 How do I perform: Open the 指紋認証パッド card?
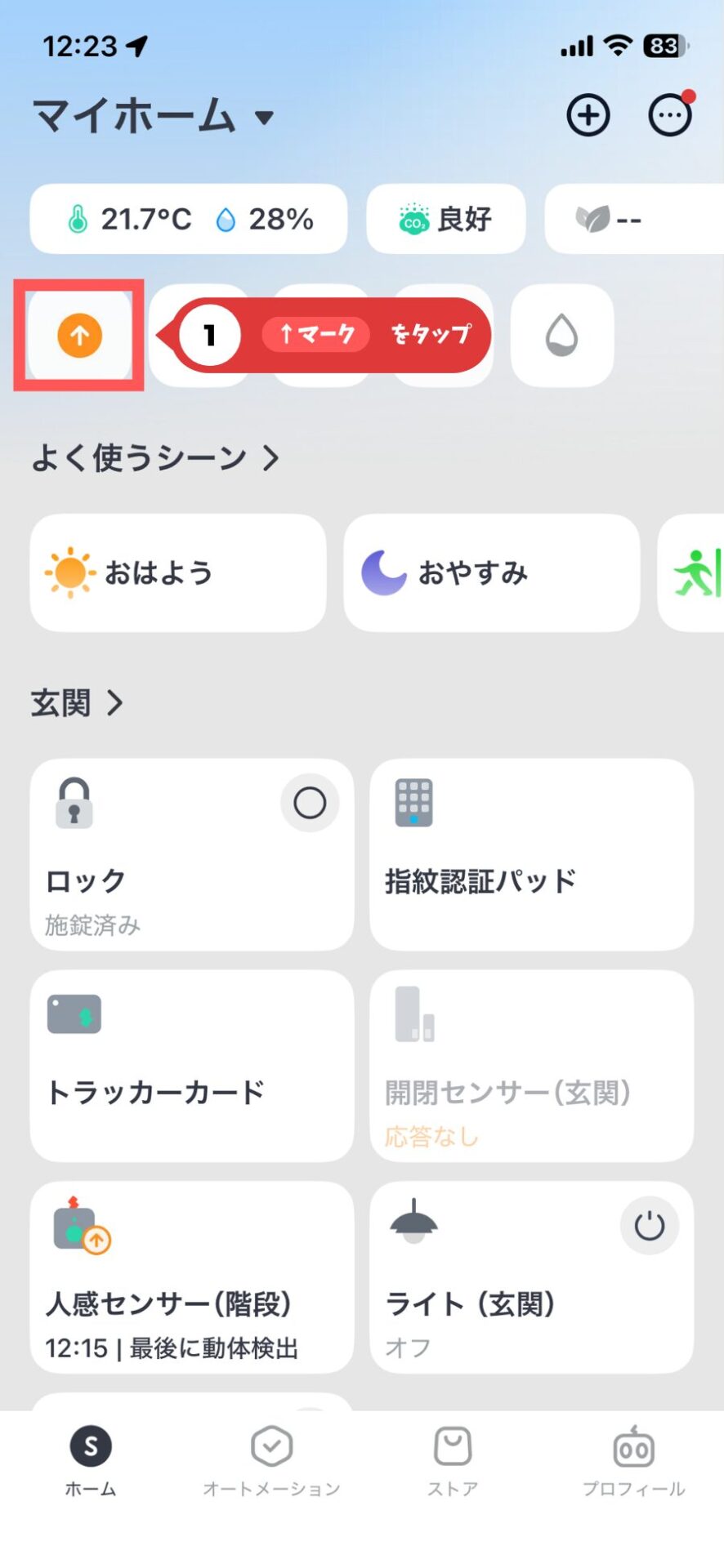(531, 854)
